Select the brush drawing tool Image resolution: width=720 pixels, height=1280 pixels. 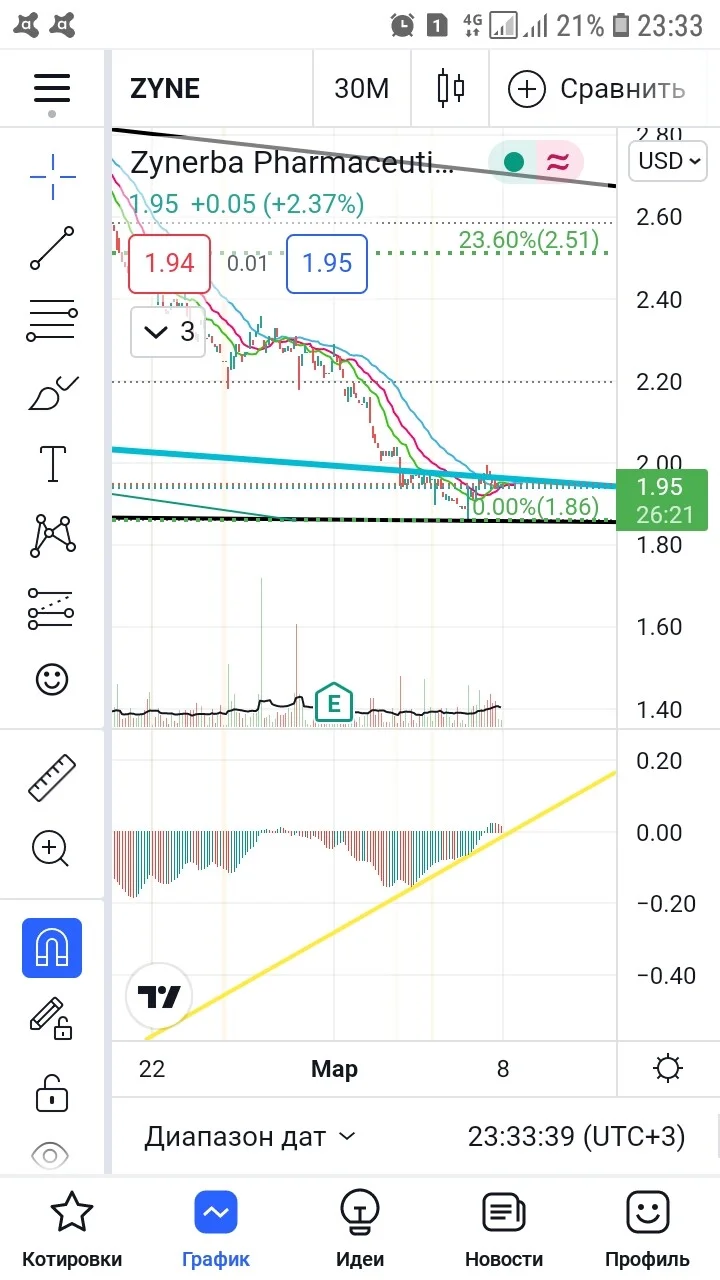tap(52, 393)
